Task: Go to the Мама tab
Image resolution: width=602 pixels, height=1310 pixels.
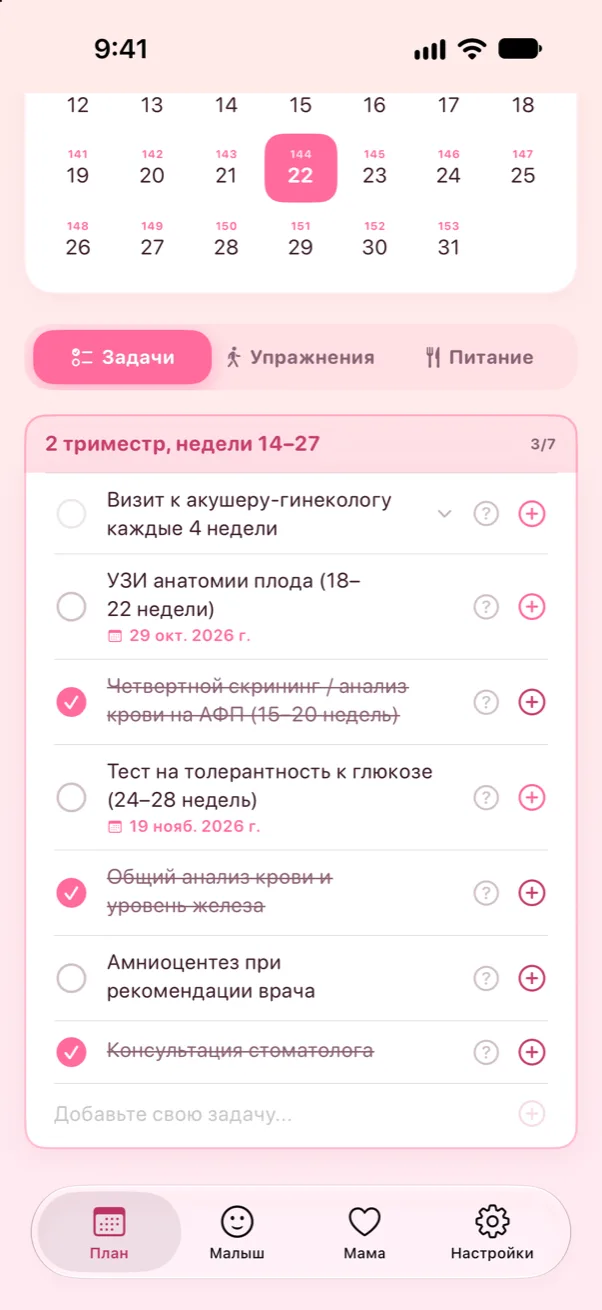Action: coord(365,1233)
